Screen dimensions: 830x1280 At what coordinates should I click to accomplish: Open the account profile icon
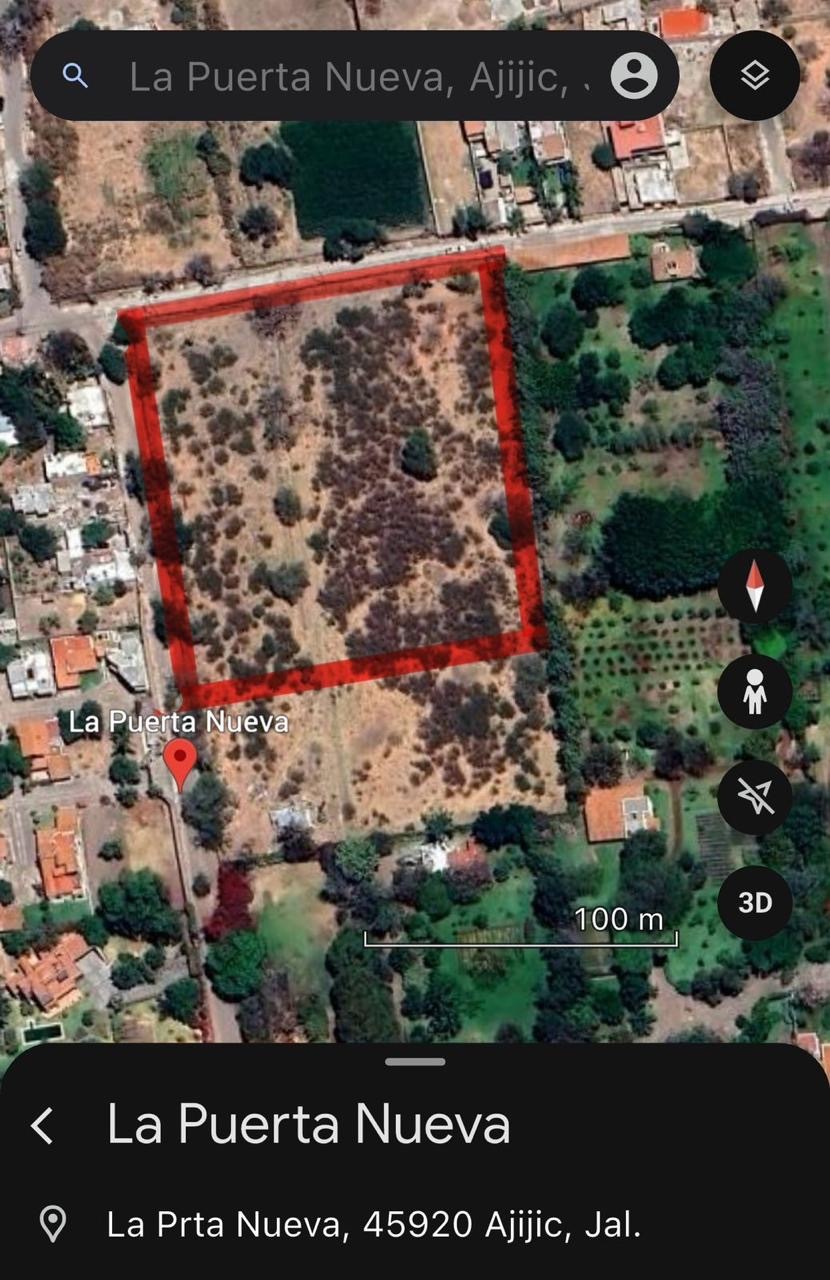click(634, 75)
